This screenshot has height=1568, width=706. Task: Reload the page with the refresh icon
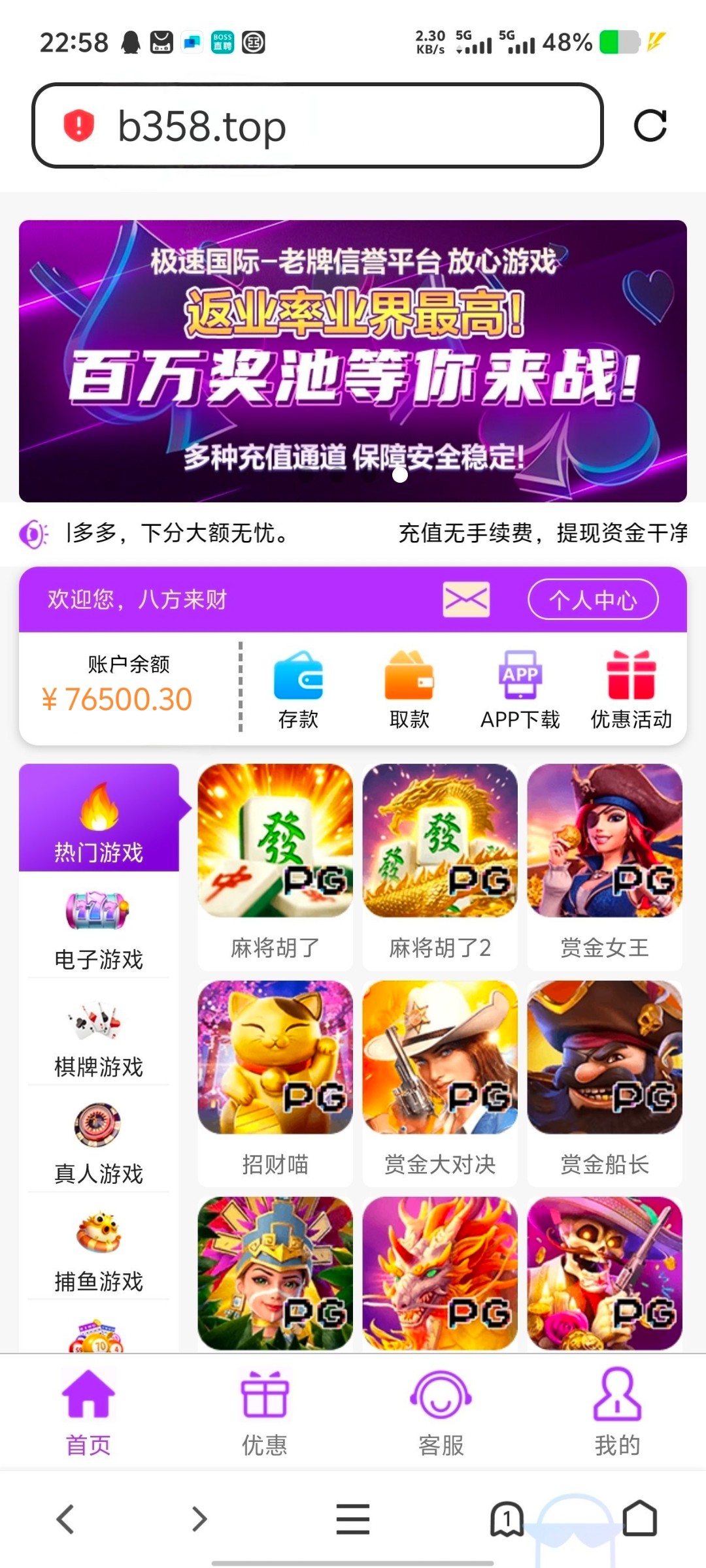pyautogui.click(x=650, y=125)
